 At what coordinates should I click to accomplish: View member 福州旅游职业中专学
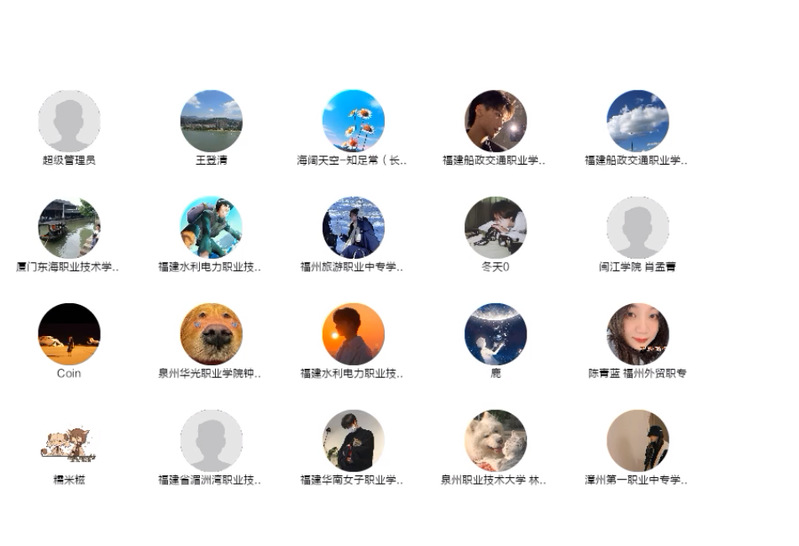[353, 228]
